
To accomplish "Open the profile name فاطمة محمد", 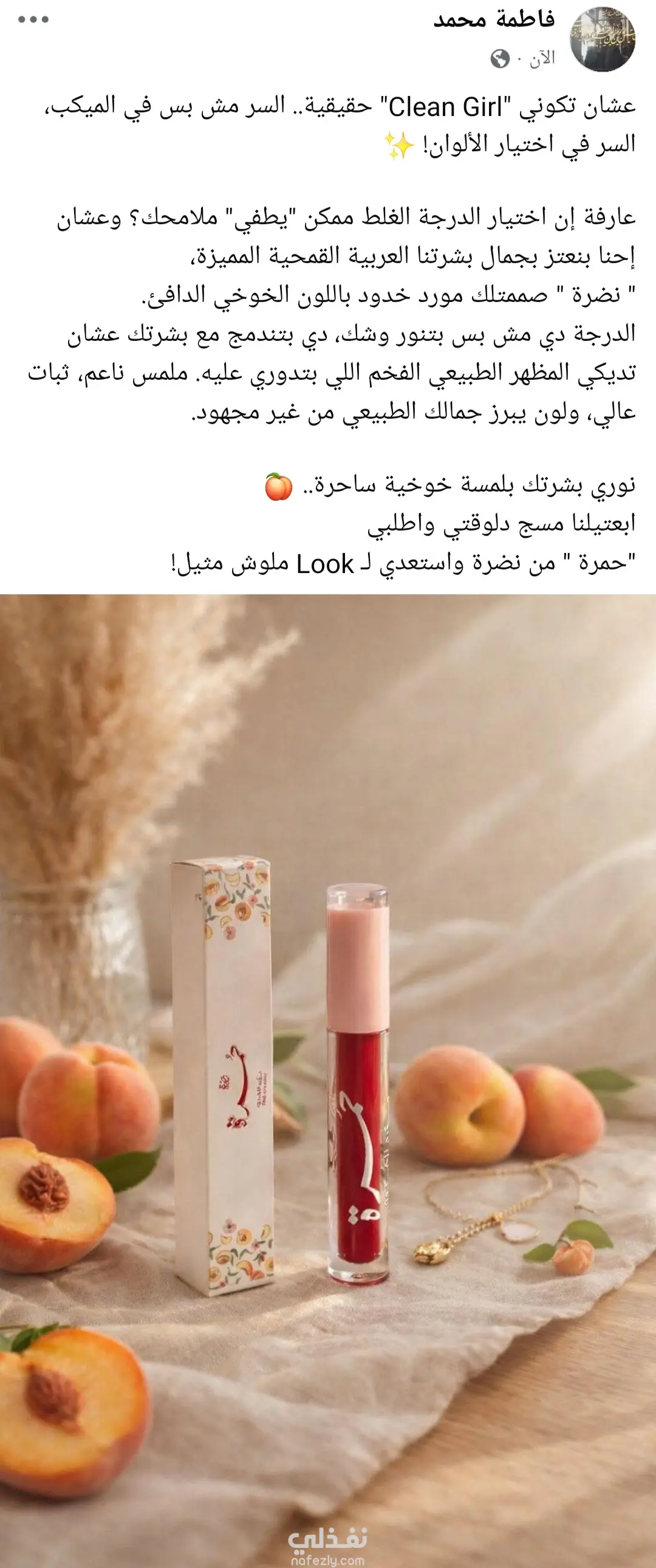I will click(494, 19).
